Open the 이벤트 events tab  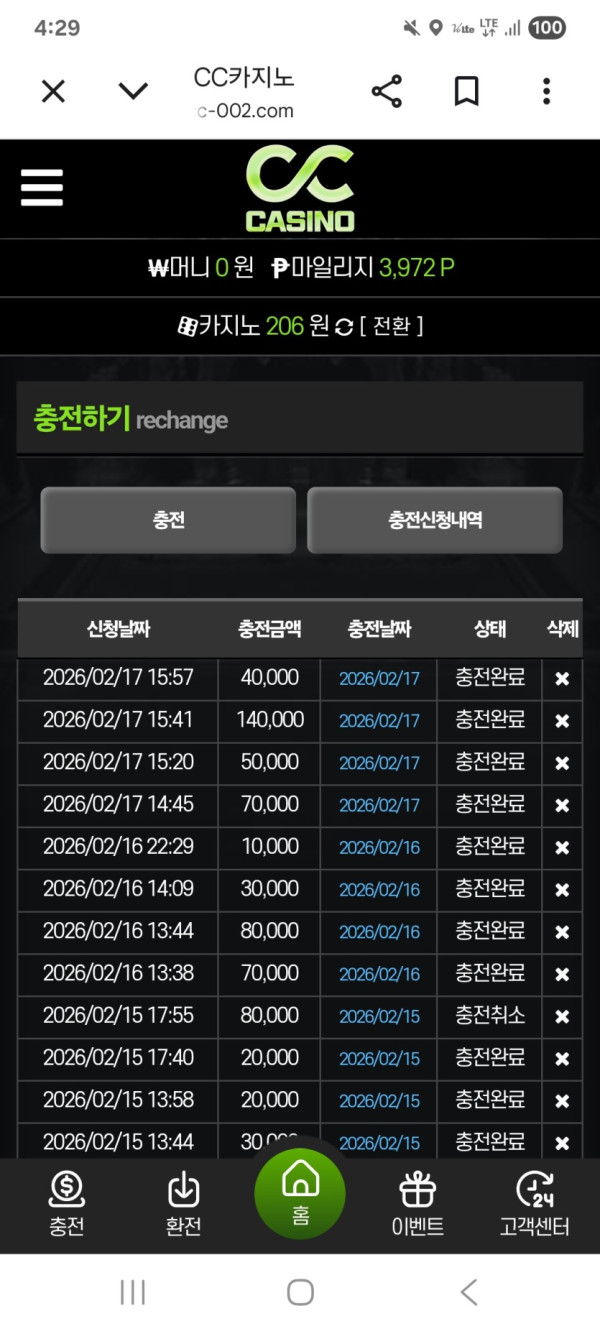417,1205
